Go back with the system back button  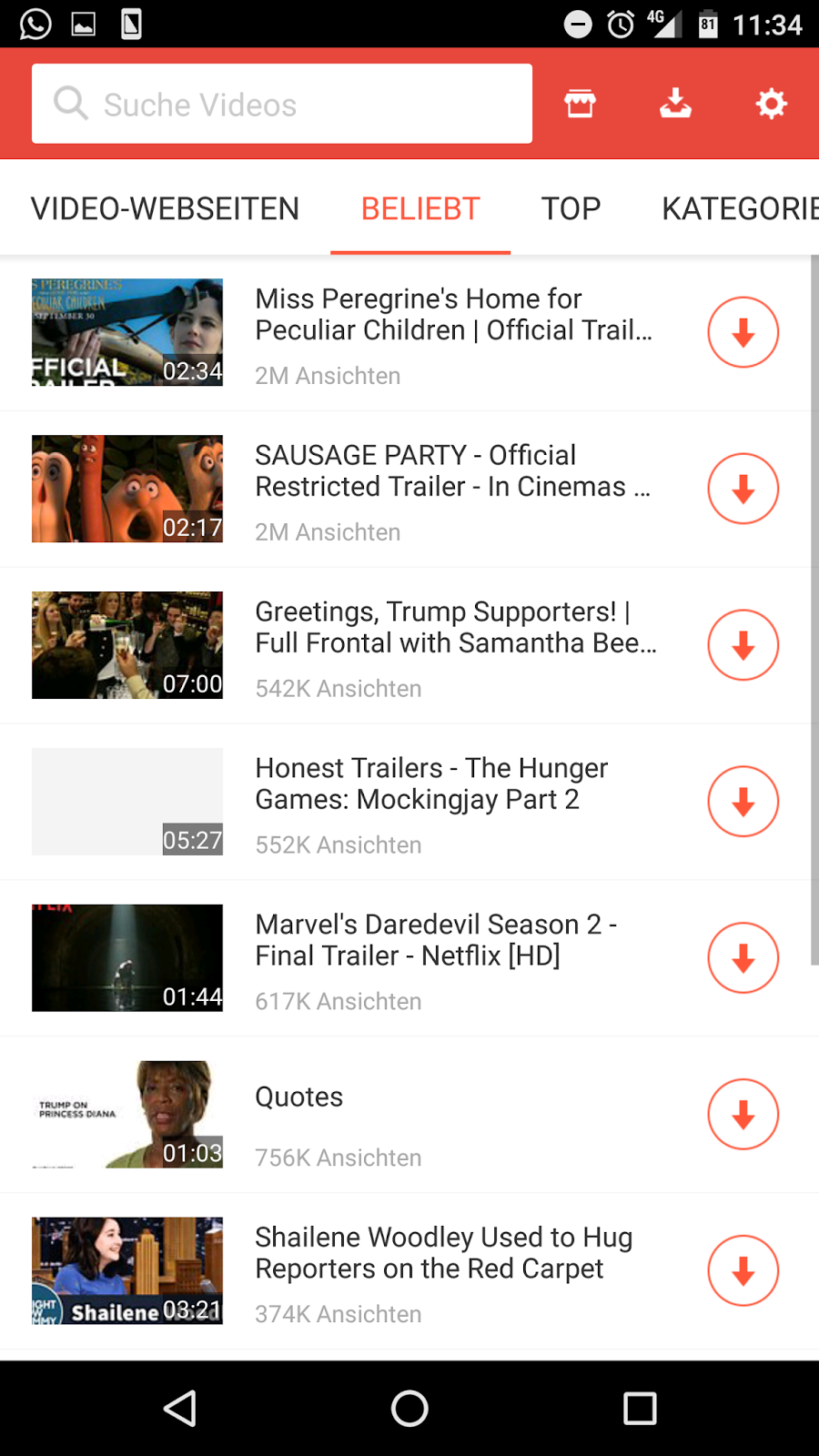click(180, 1409)
